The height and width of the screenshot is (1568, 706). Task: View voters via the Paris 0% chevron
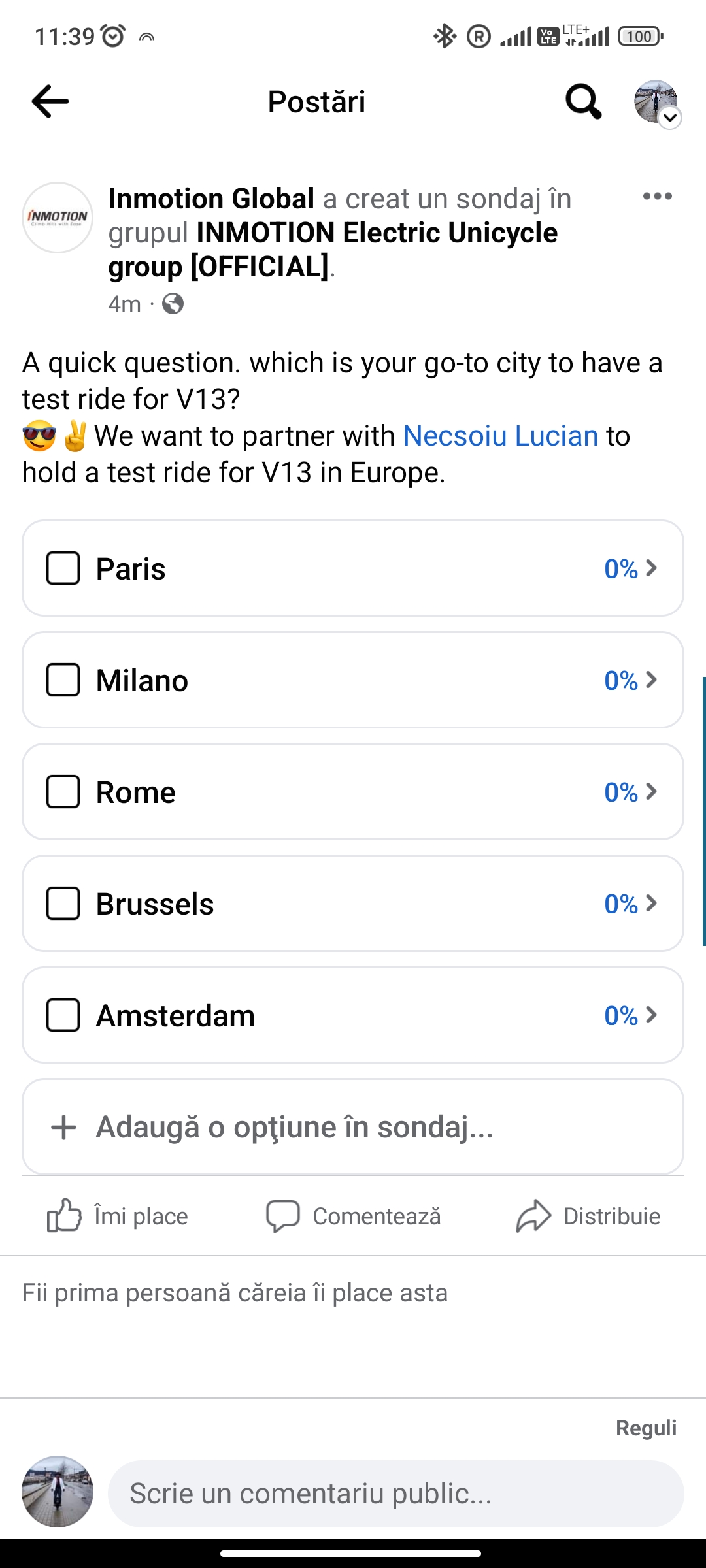point(631,568)
